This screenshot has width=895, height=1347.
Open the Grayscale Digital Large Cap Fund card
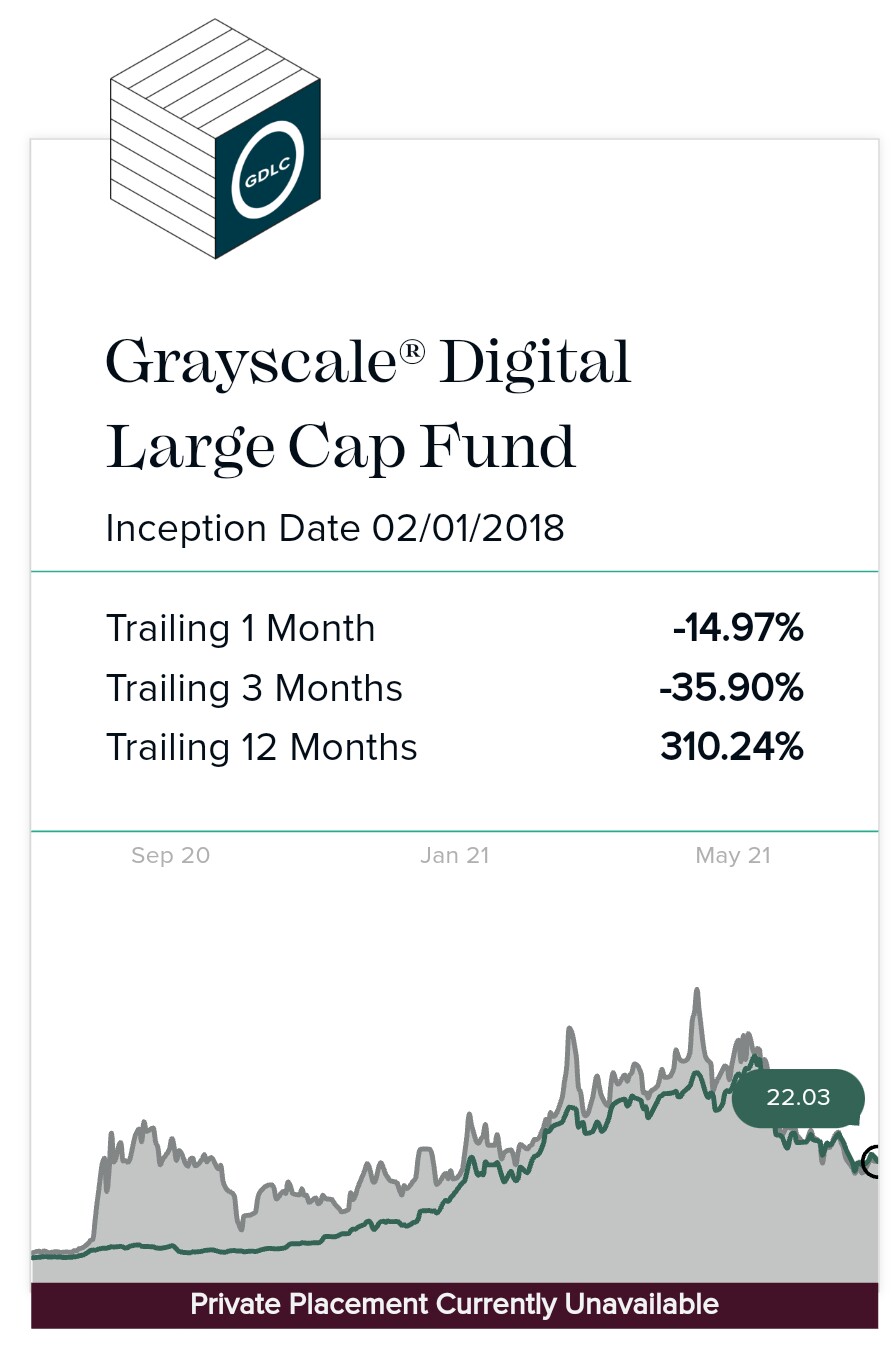(369, 403)
